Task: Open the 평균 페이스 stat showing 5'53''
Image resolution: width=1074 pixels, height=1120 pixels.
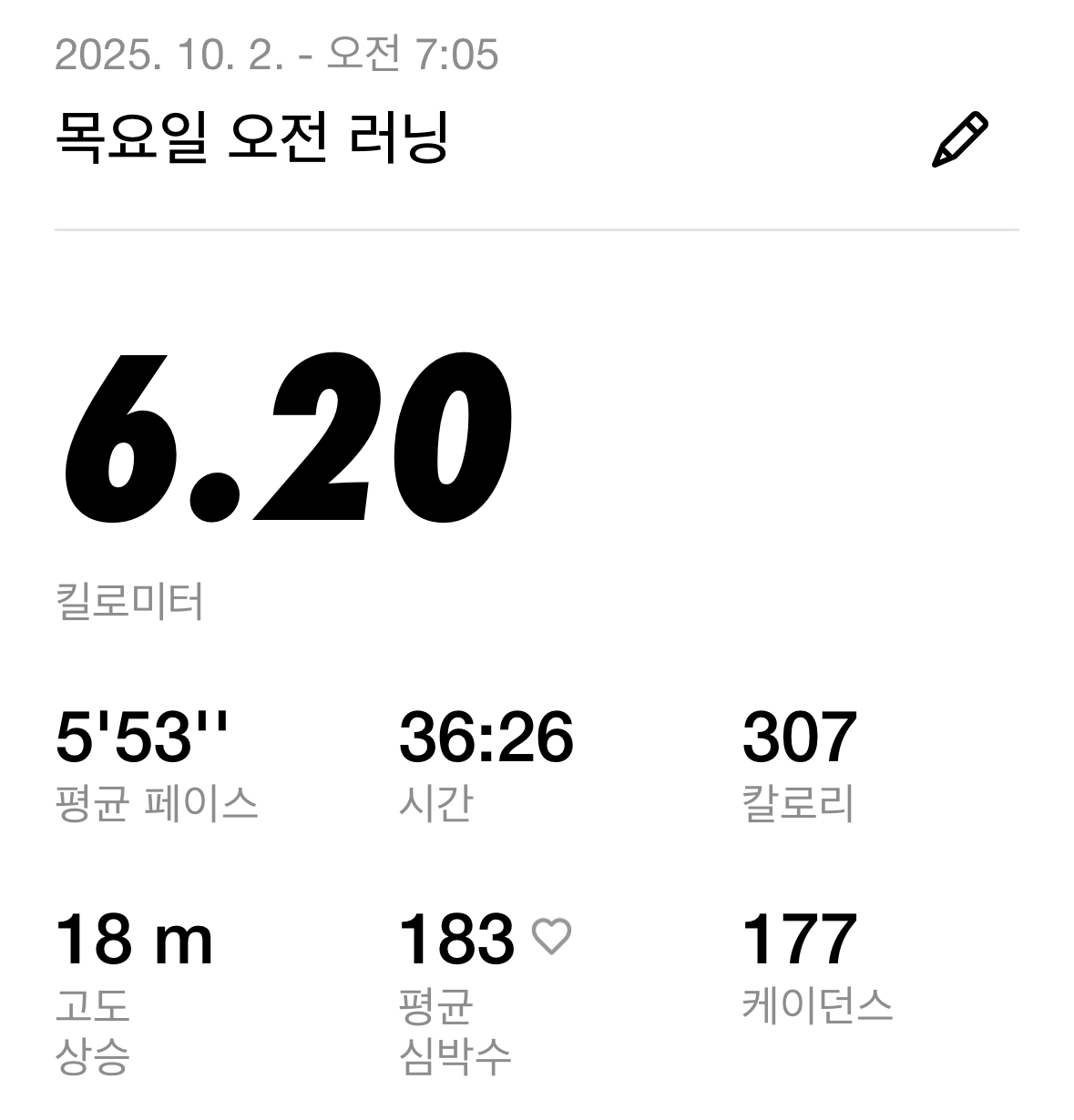Action: (141, 739)
